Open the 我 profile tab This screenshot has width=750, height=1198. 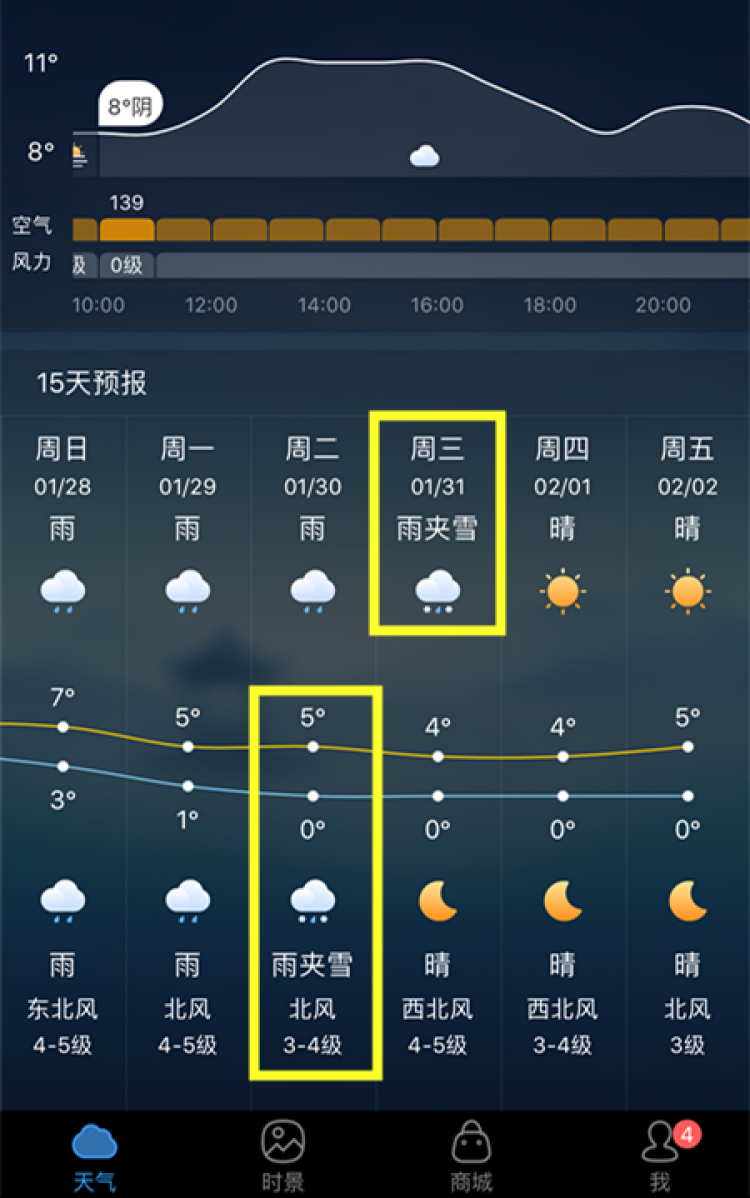tap(660, 1155)
